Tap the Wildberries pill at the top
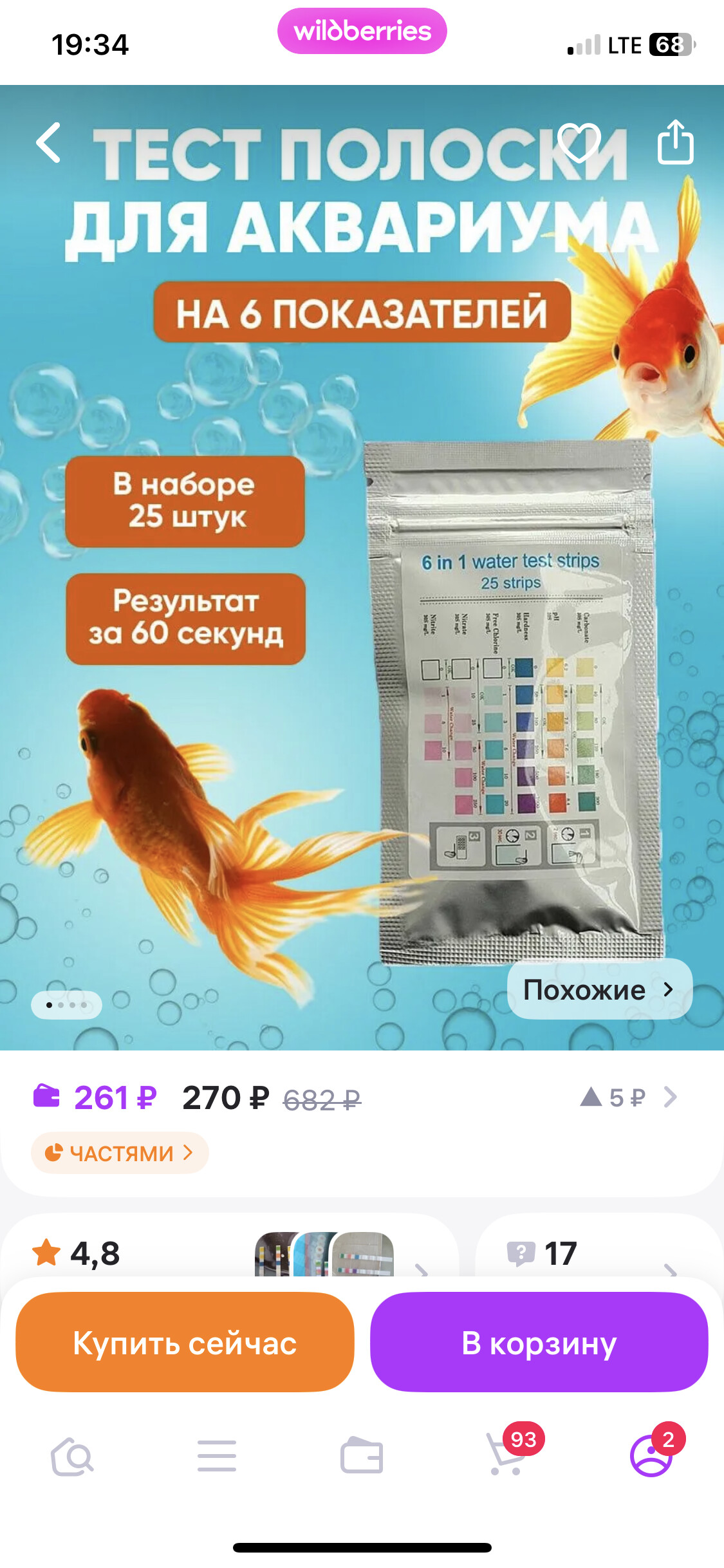This screenshot has width=724, height=1568. [x=362, y=31]
